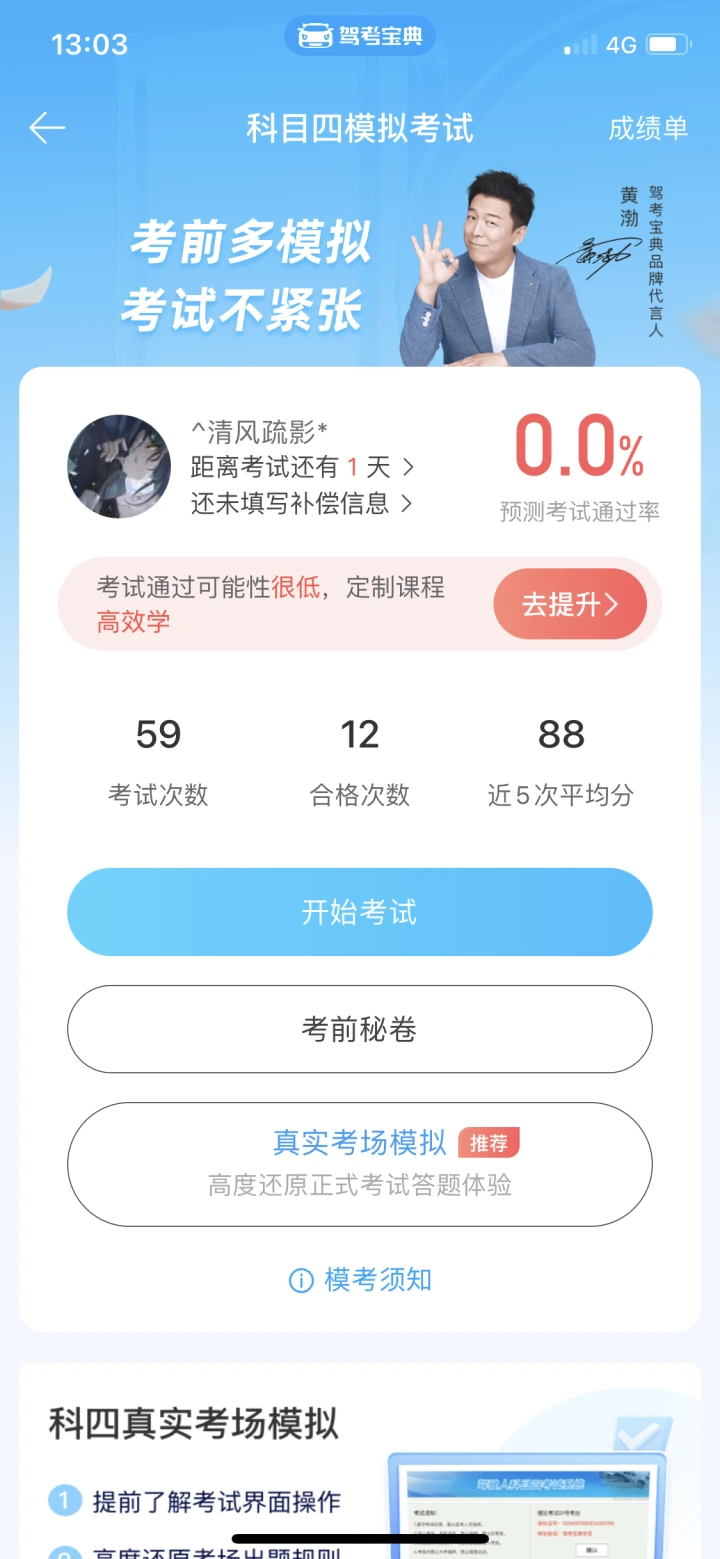Go back using the top arrow
Viewport: 720px width, 1559px height.
pyautogui.click(x=47, y=128)
